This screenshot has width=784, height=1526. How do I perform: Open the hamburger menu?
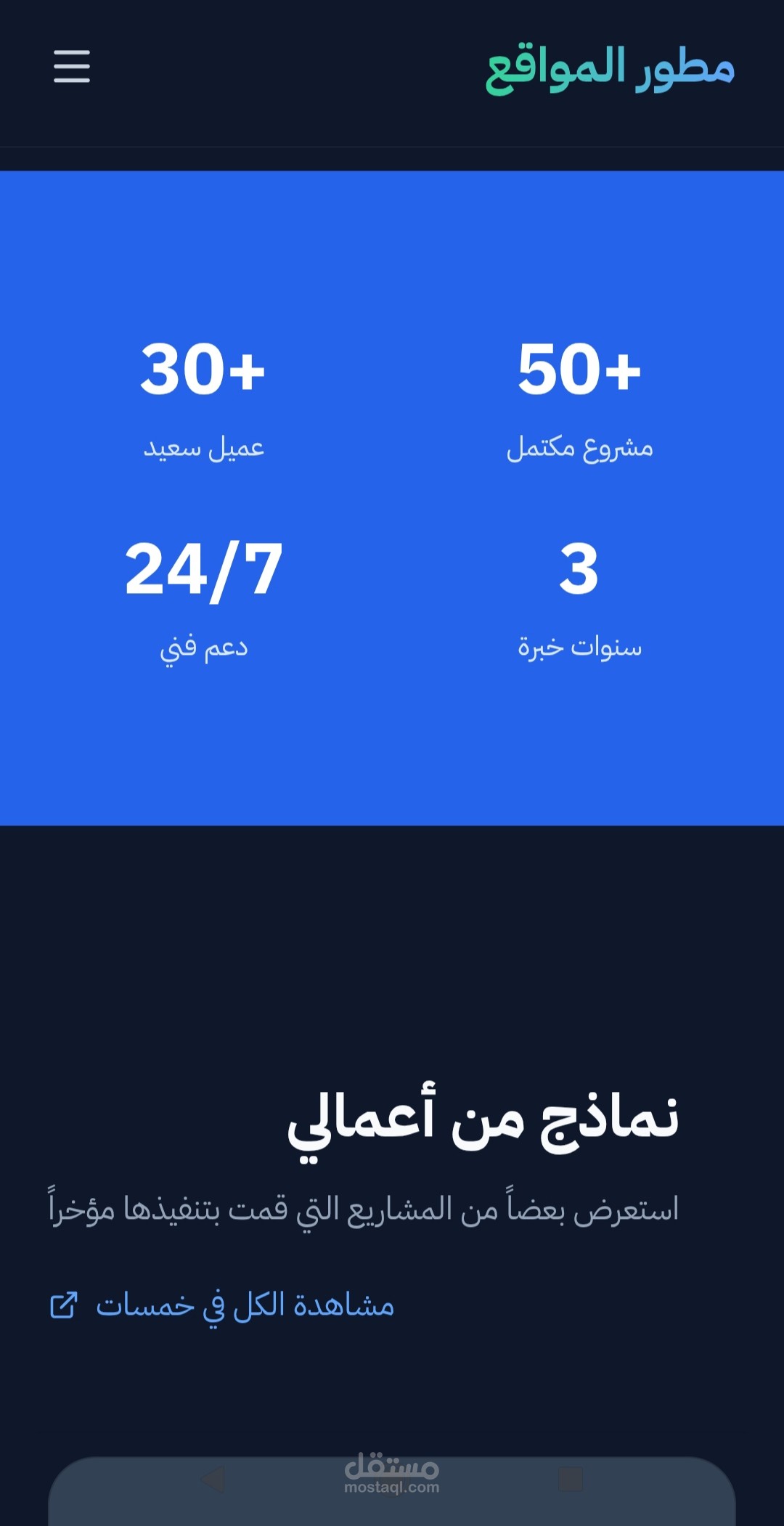[72, 66]
